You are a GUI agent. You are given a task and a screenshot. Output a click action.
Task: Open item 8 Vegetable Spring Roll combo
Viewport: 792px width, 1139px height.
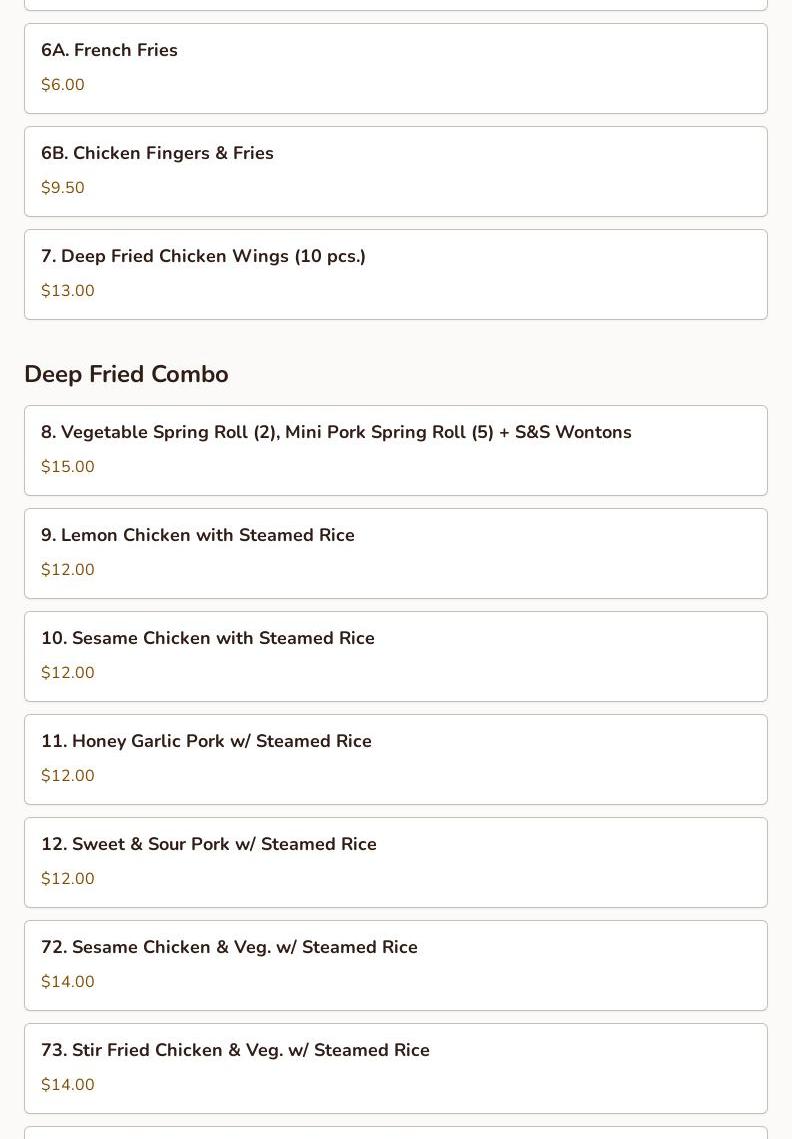tap(395, 450)
